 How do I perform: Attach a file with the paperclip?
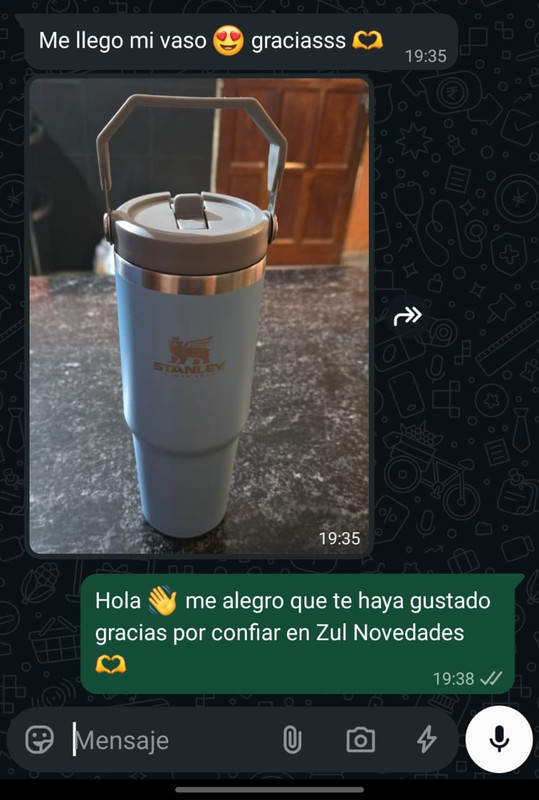coord(292,740)
